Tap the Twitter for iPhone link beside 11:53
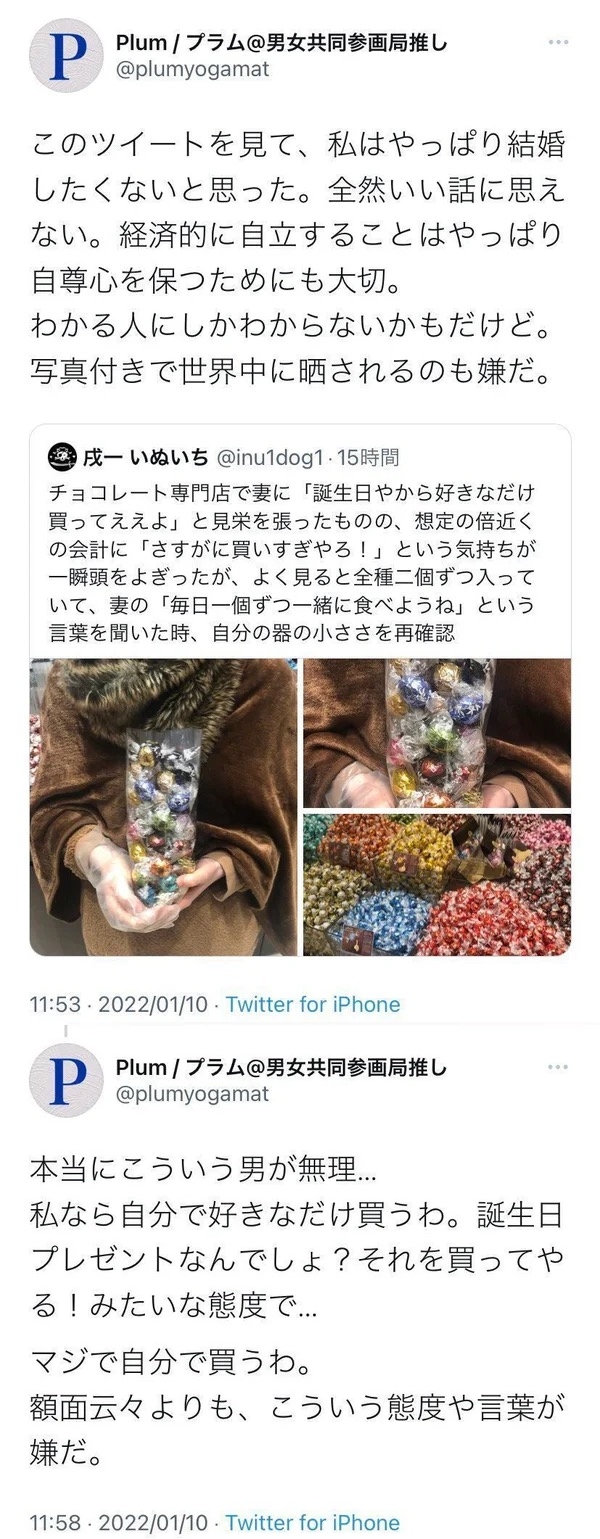Screen dimensions: 600x1539 point(313,1005)
